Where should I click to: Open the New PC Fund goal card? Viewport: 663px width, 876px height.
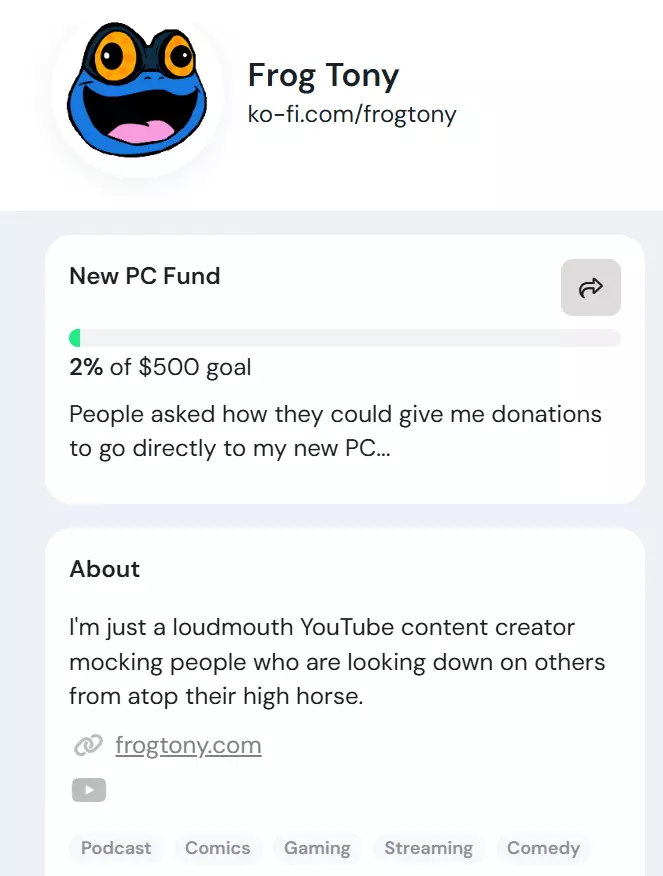point(345,369)
